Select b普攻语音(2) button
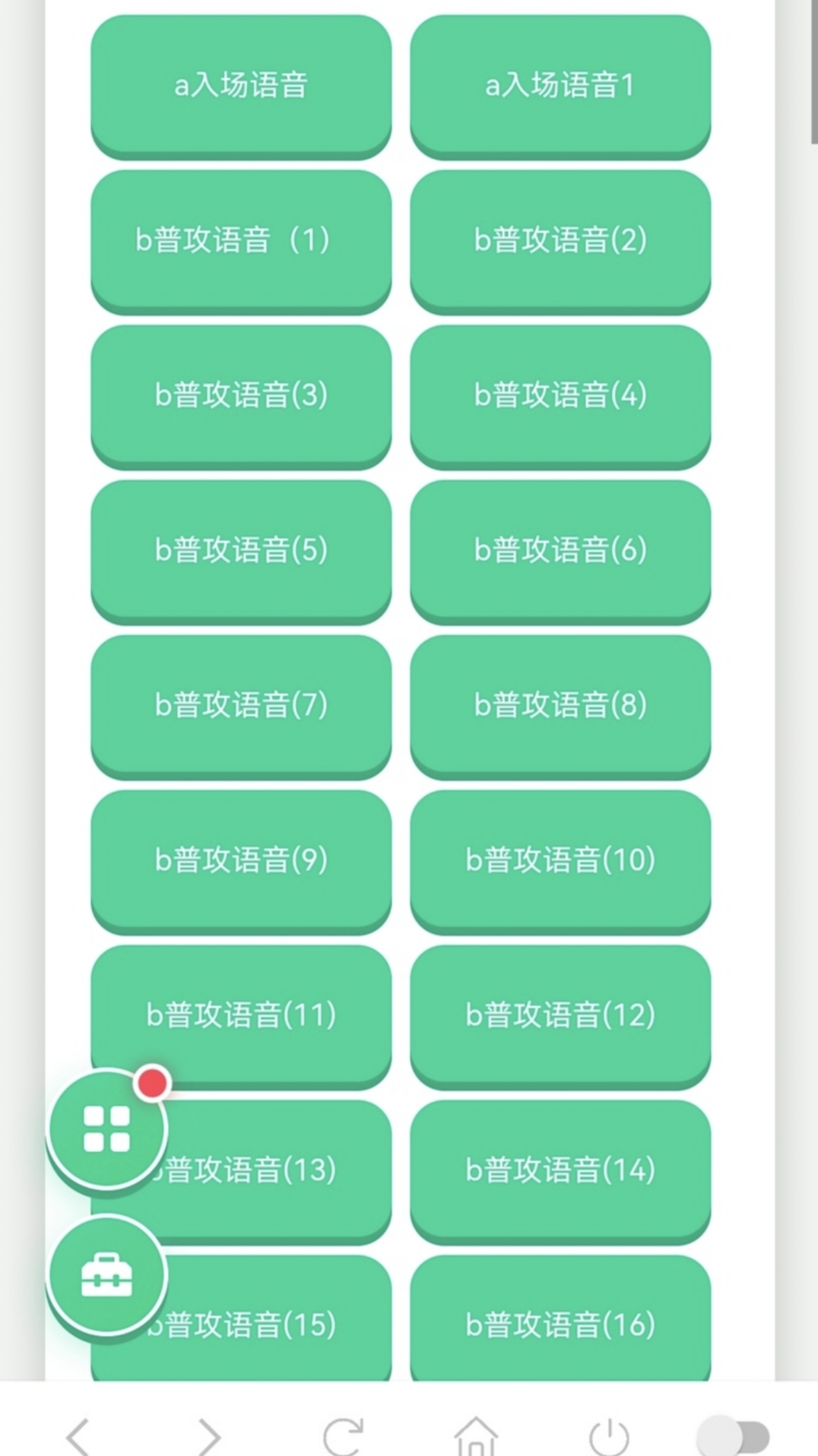The image size is (818, 1456). (x=560, y=241)
